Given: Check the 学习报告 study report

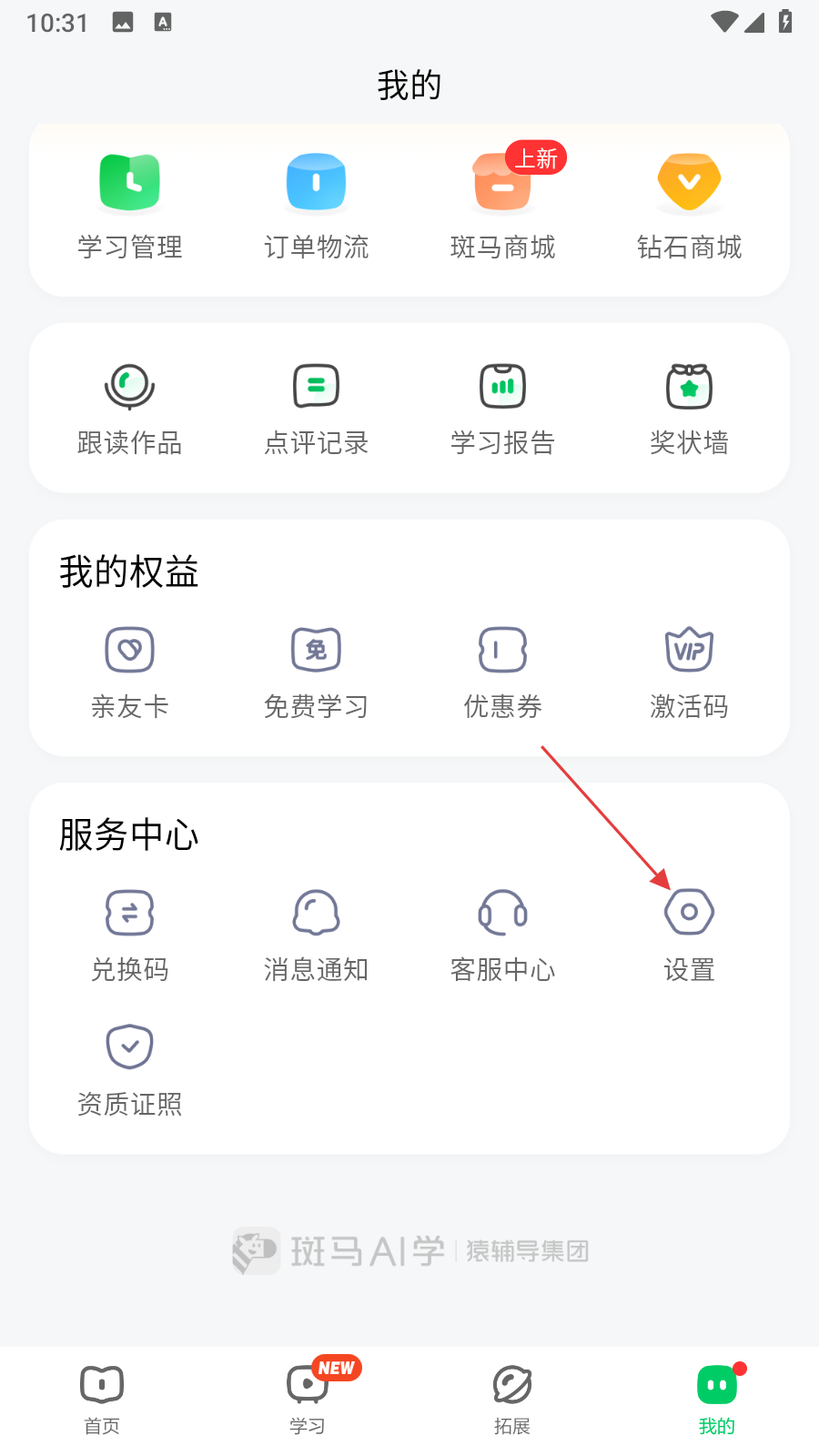Looking at the screenshot, I should click(502, 408).
